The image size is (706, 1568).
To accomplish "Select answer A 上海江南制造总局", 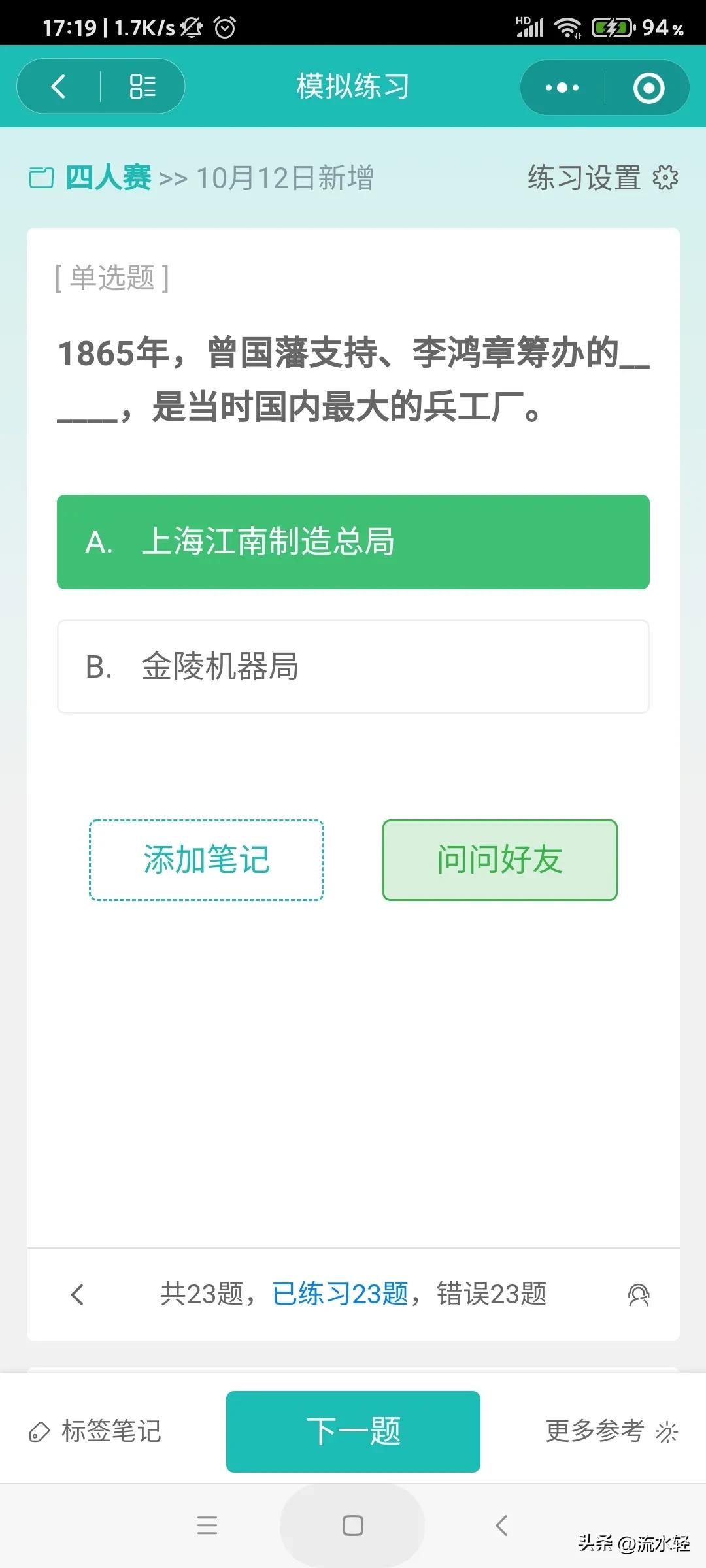I will 353,541.
